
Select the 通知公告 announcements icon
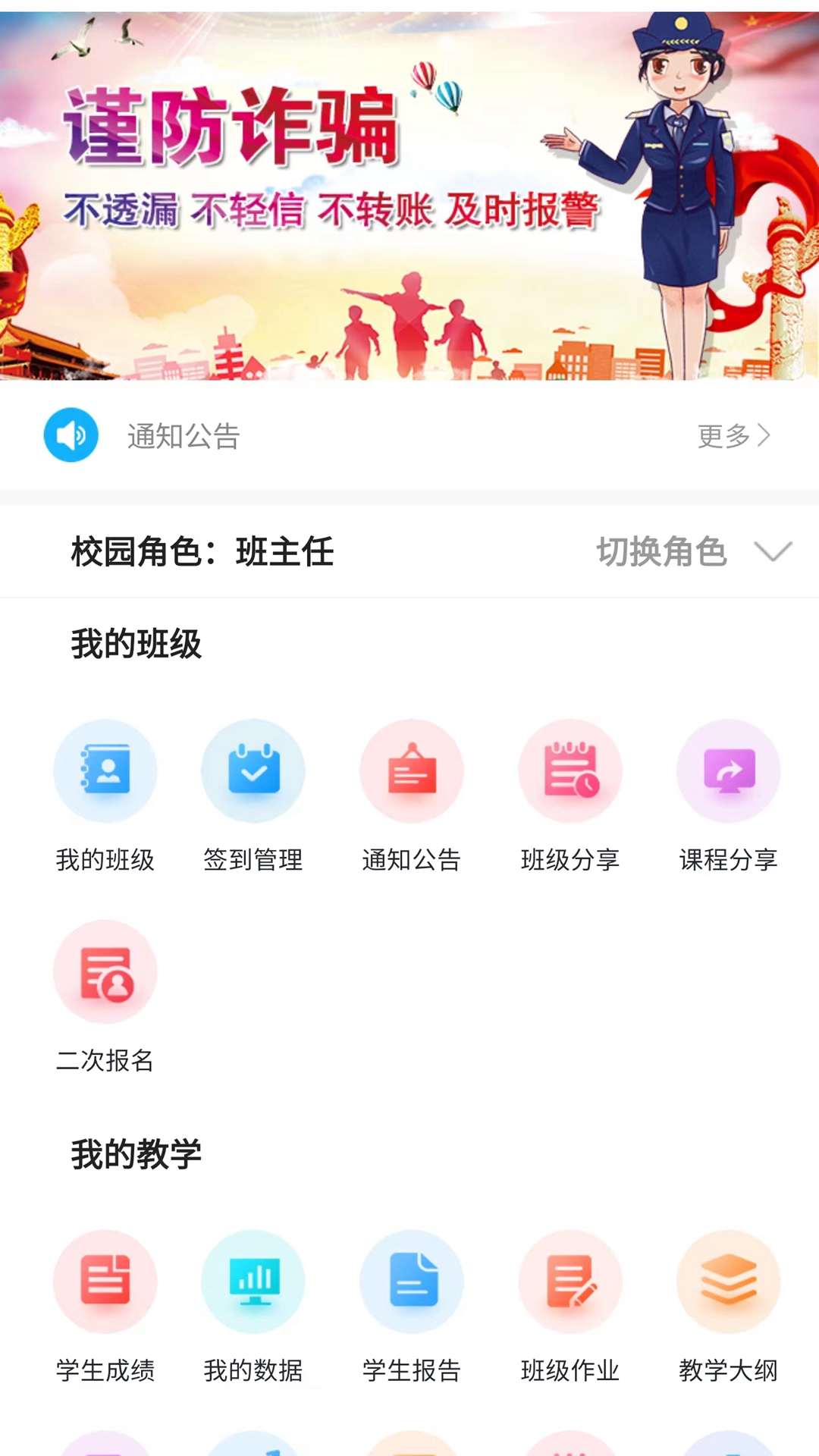412,770
